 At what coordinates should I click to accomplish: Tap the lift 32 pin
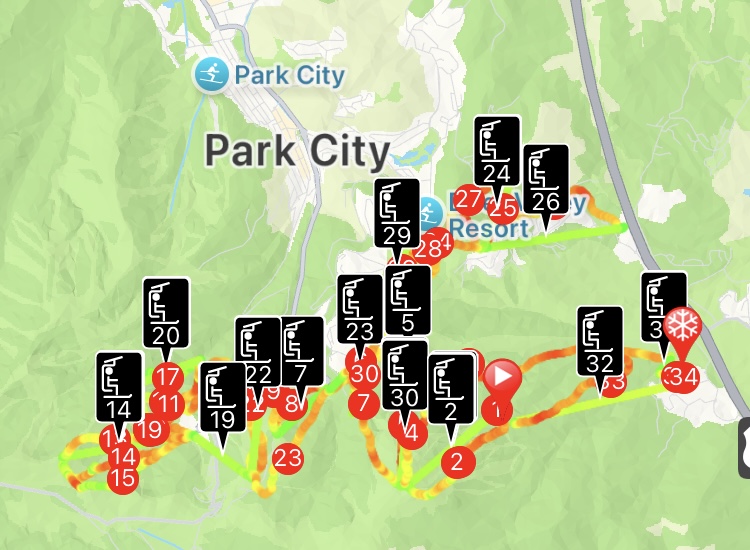point(600,340)
